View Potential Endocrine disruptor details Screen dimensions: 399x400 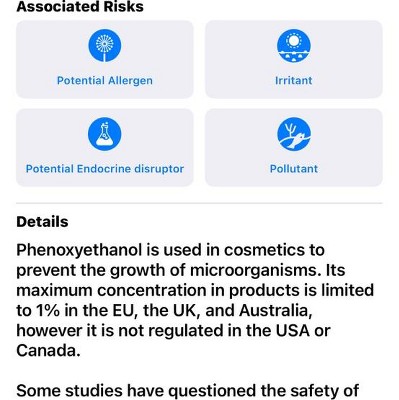click(105, 147)
